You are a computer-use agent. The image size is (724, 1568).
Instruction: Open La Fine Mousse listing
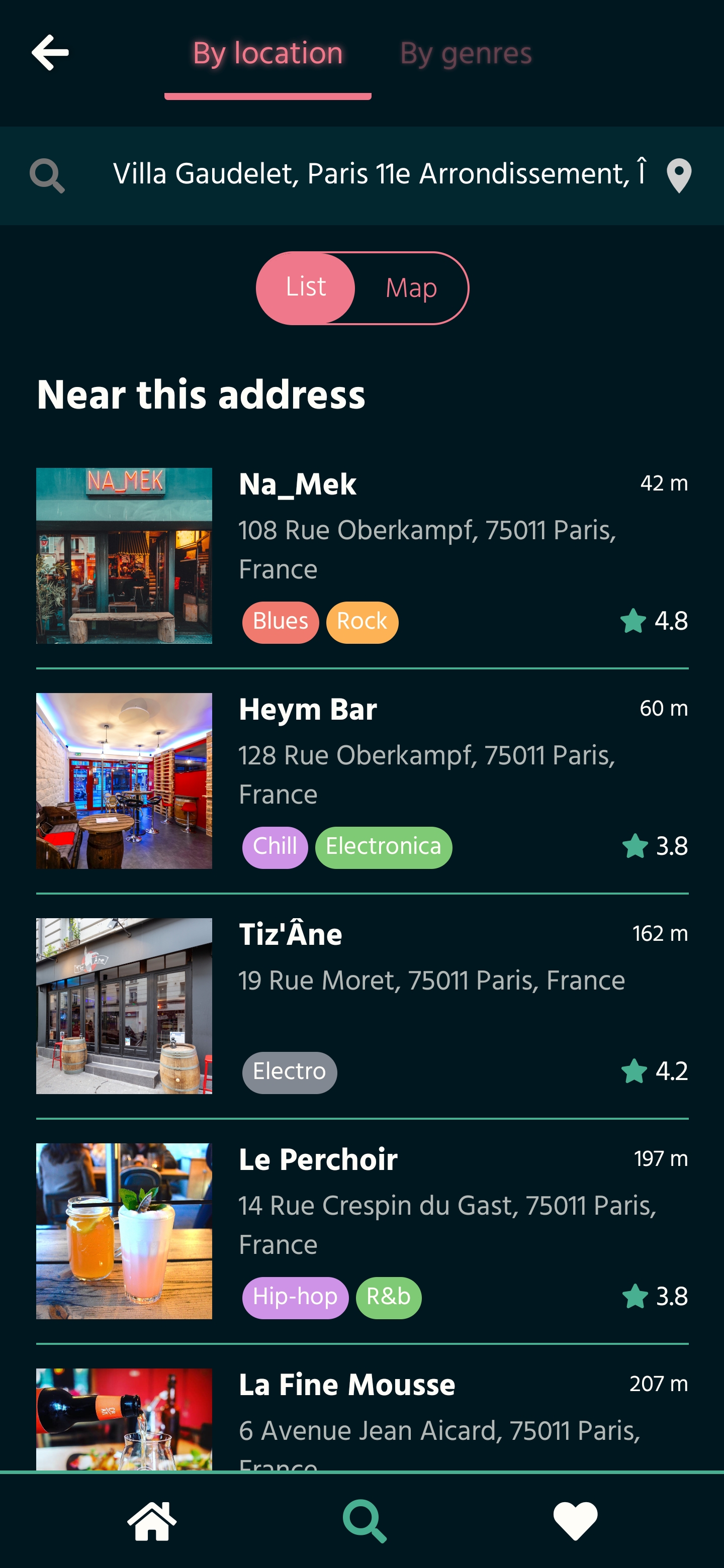click(x=361, y=1418)
